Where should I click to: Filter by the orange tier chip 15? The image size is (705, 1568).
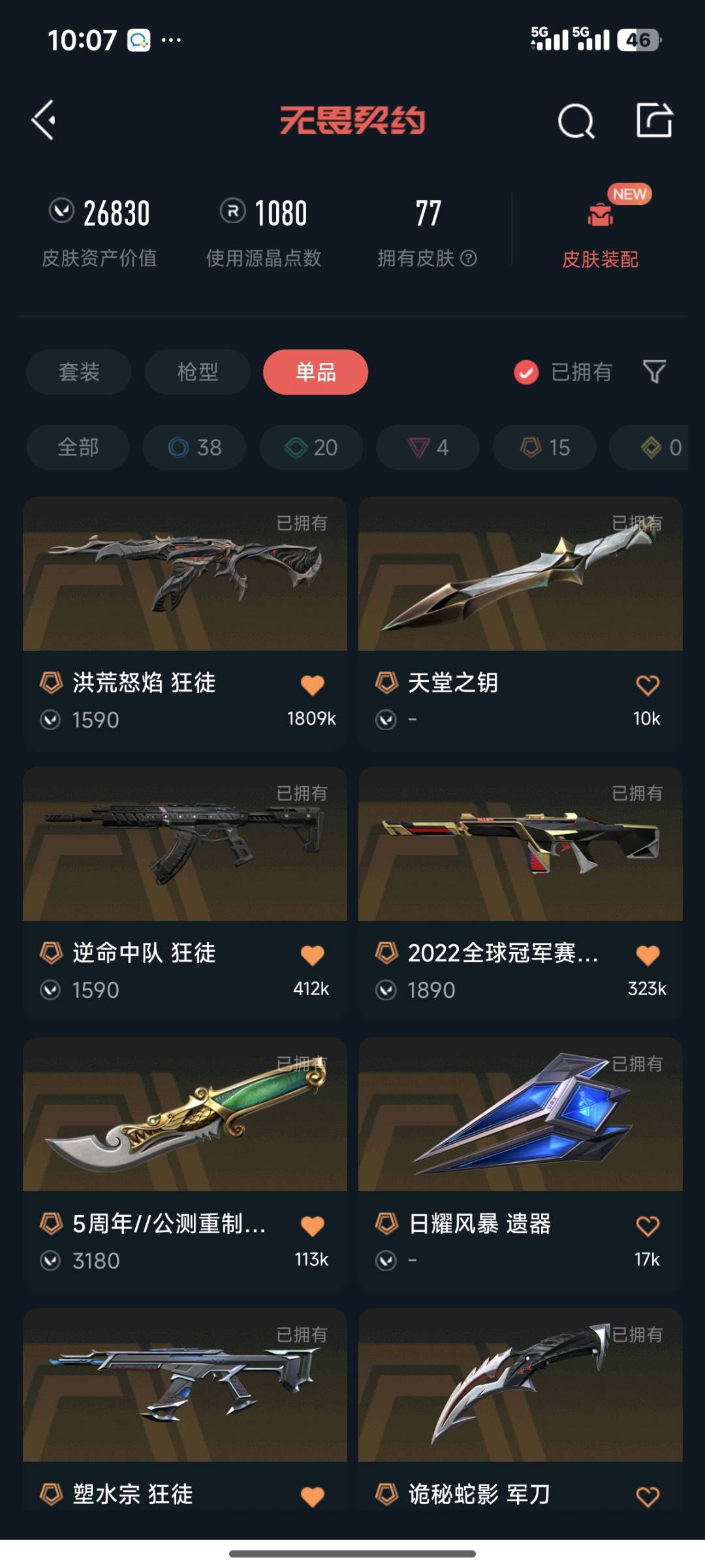(x=544, y=448)
